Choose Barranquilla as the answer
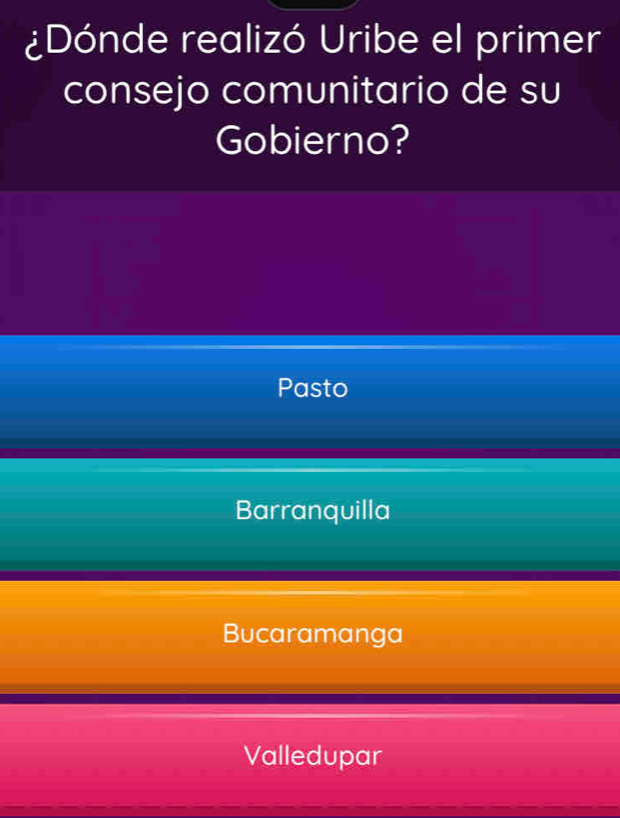This screenshot has height=818, width=620. (x=310, y=512)
